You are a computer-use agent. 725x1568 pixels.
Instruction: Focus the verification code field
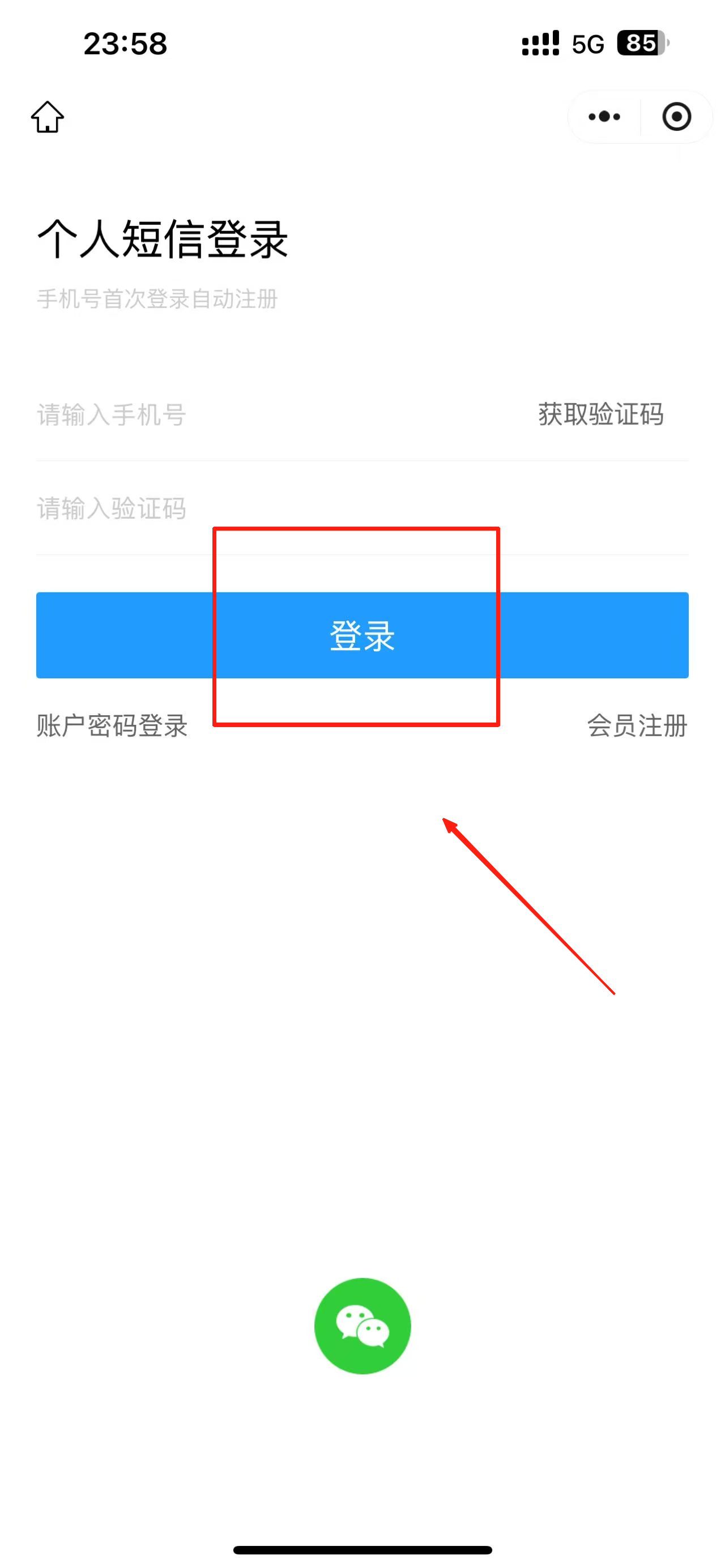[x=362, y=509]
